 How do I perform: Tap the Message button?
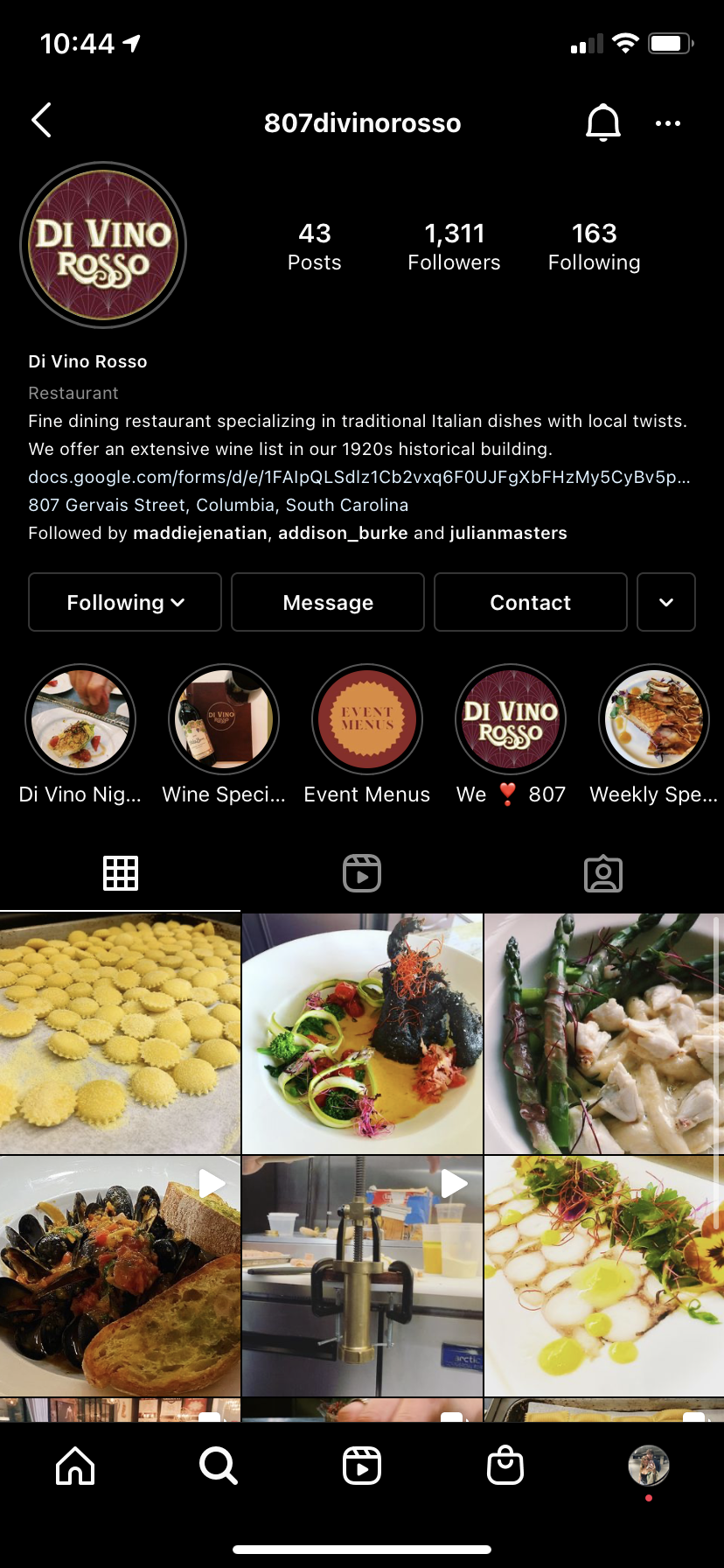pyautogui.click(x=328, y=602)
